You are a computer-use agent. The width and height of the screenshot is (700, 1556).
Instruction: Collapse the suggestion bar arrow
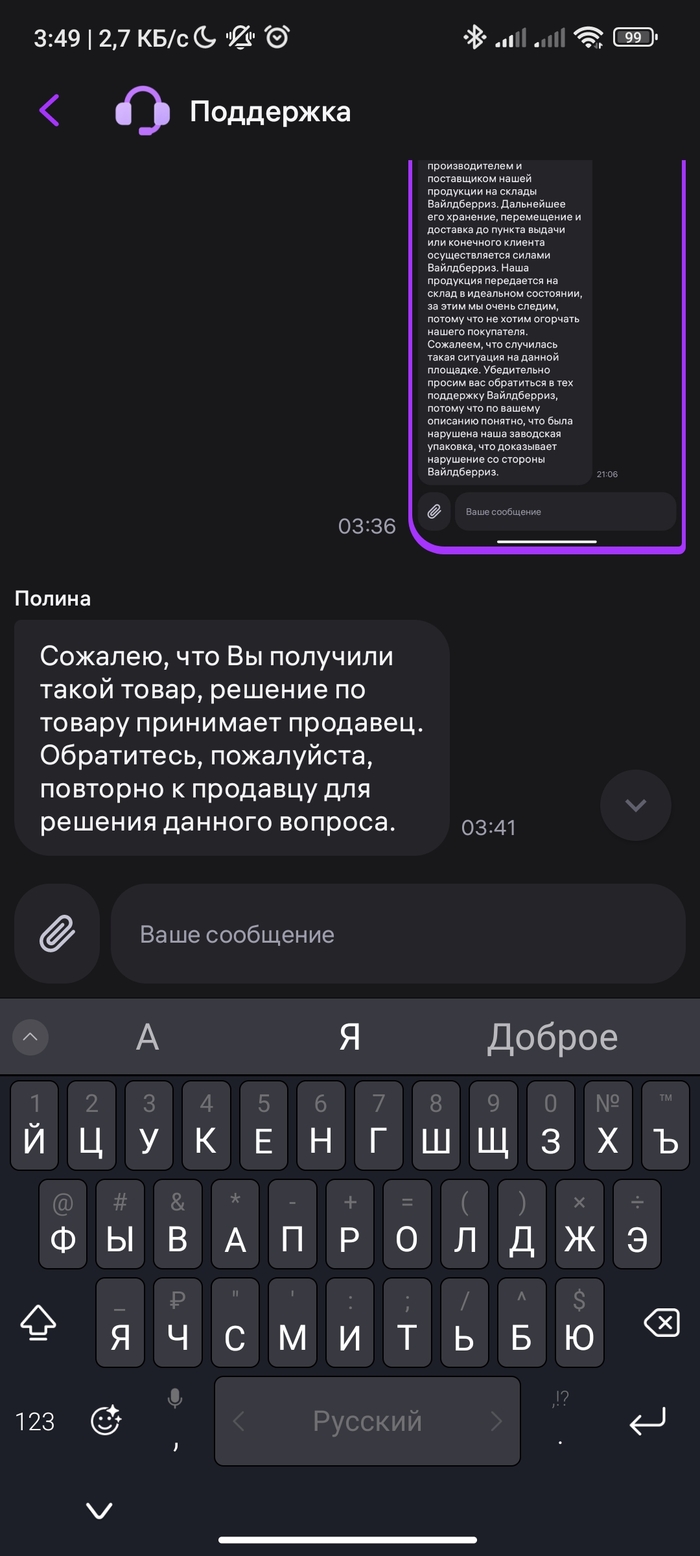[x=30, y=1037]
